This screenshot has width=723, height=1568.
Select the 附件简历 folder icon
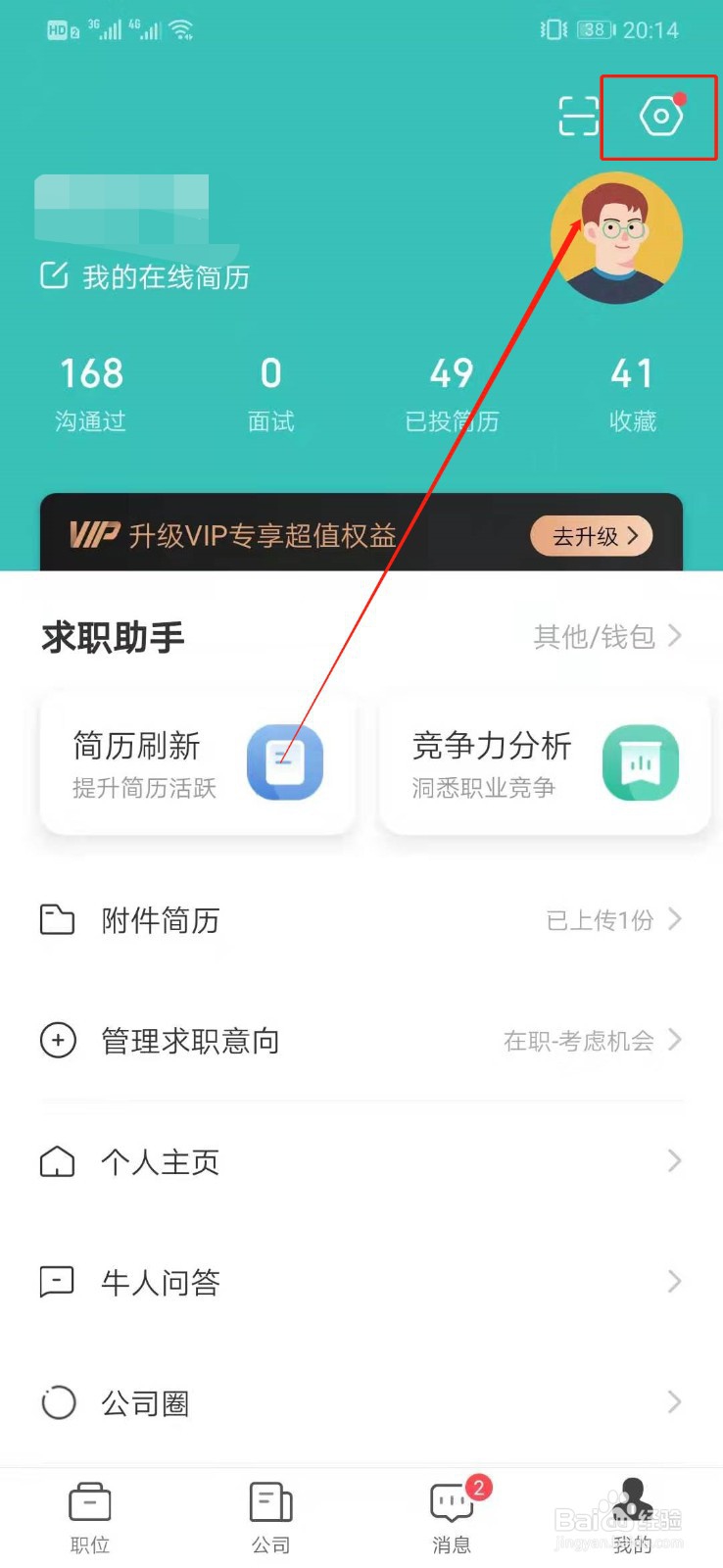click(x=58, y=919)
